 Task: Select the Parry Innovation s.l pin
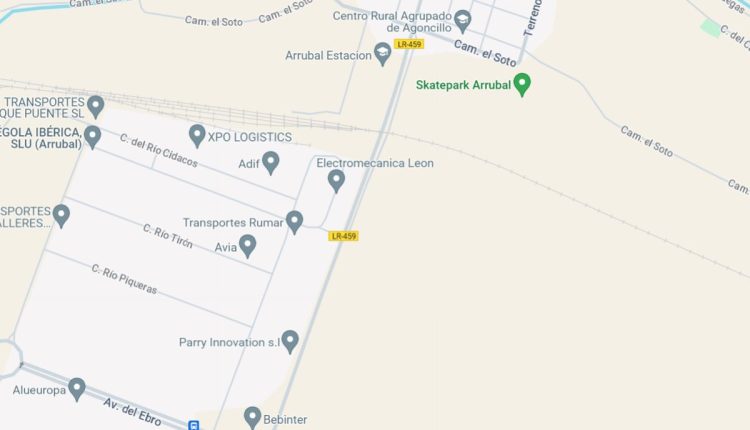coord(290,341)
